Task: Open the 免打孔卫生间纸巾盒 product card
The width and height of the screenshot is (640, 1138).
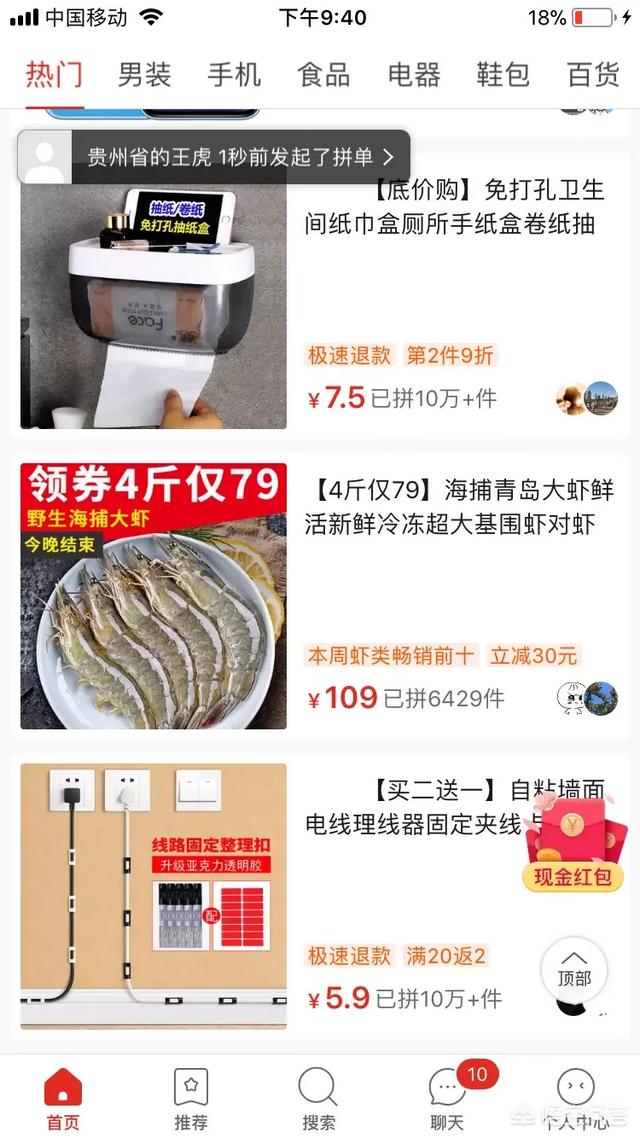Action: 320,296
